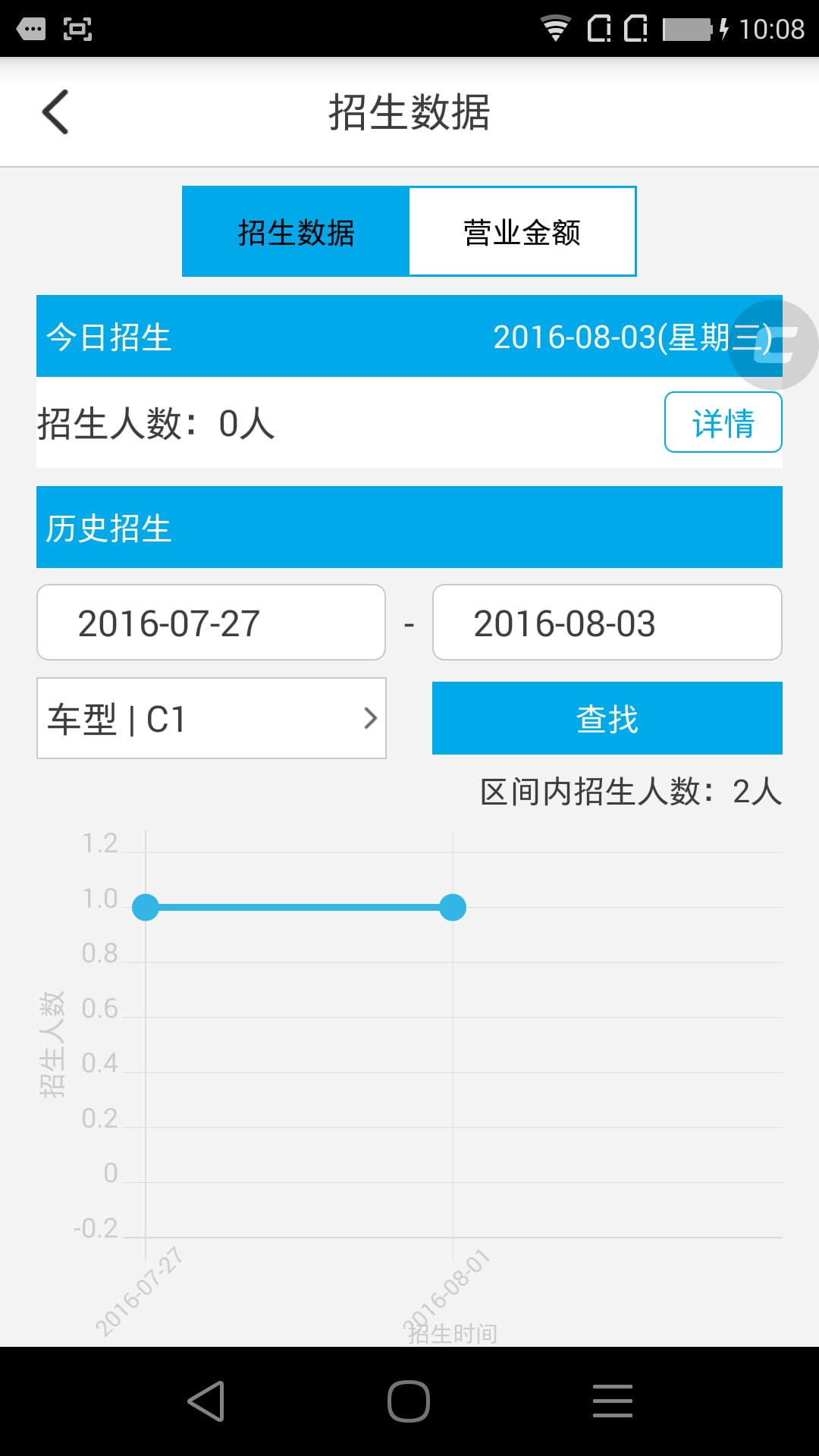
Task: Tap the blue trend line on chart
Action: click(x=299, y=906)
